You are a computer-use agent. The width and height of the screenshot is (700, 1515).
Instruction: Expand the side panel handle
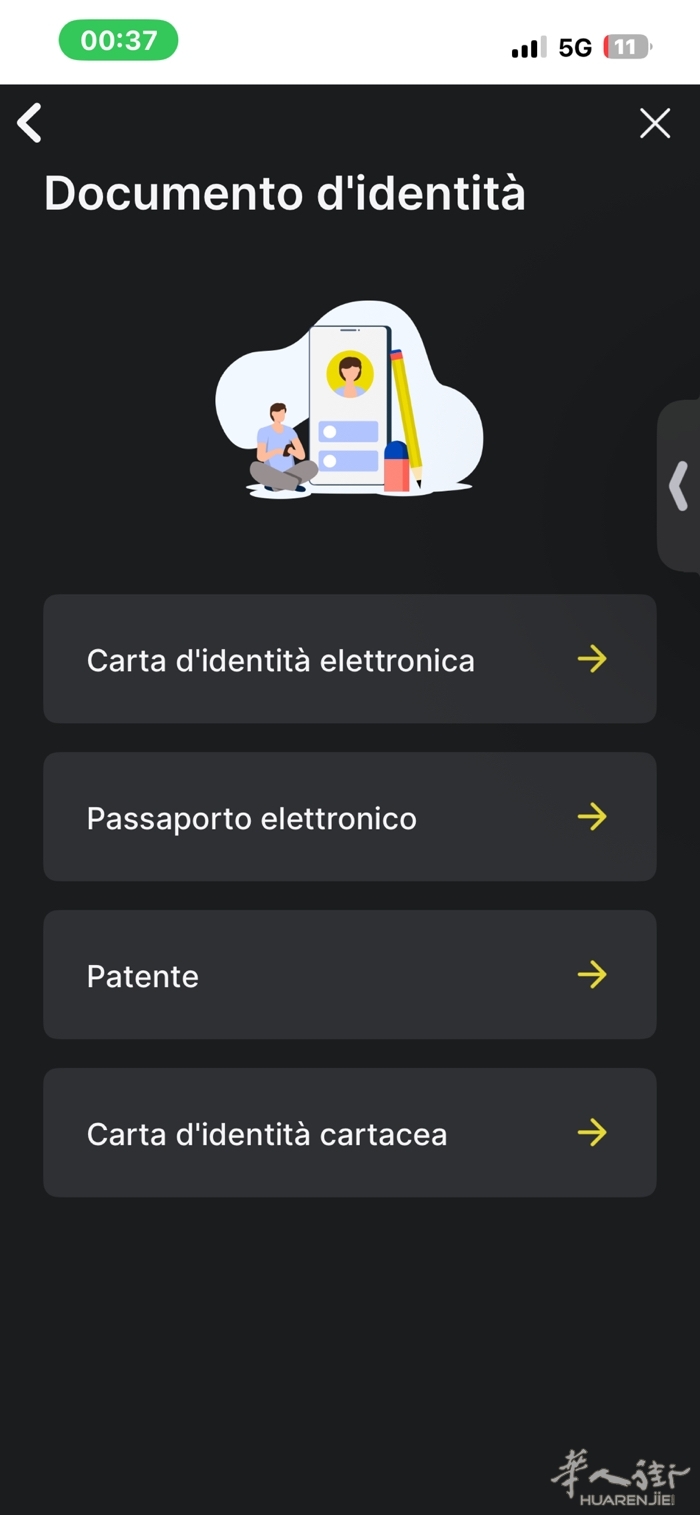679,486
